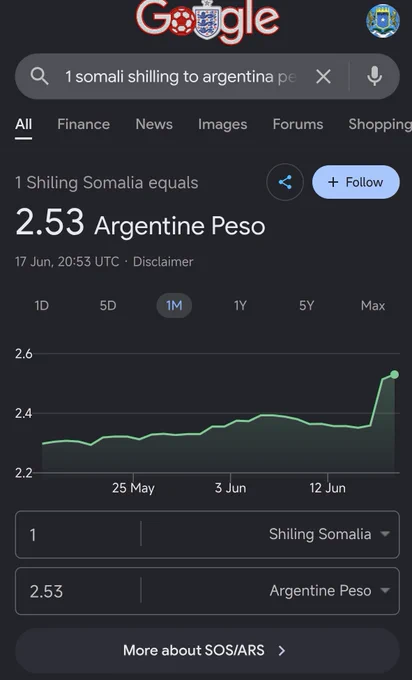
Task: Share this currency conversion
Action: pos(285,182)
